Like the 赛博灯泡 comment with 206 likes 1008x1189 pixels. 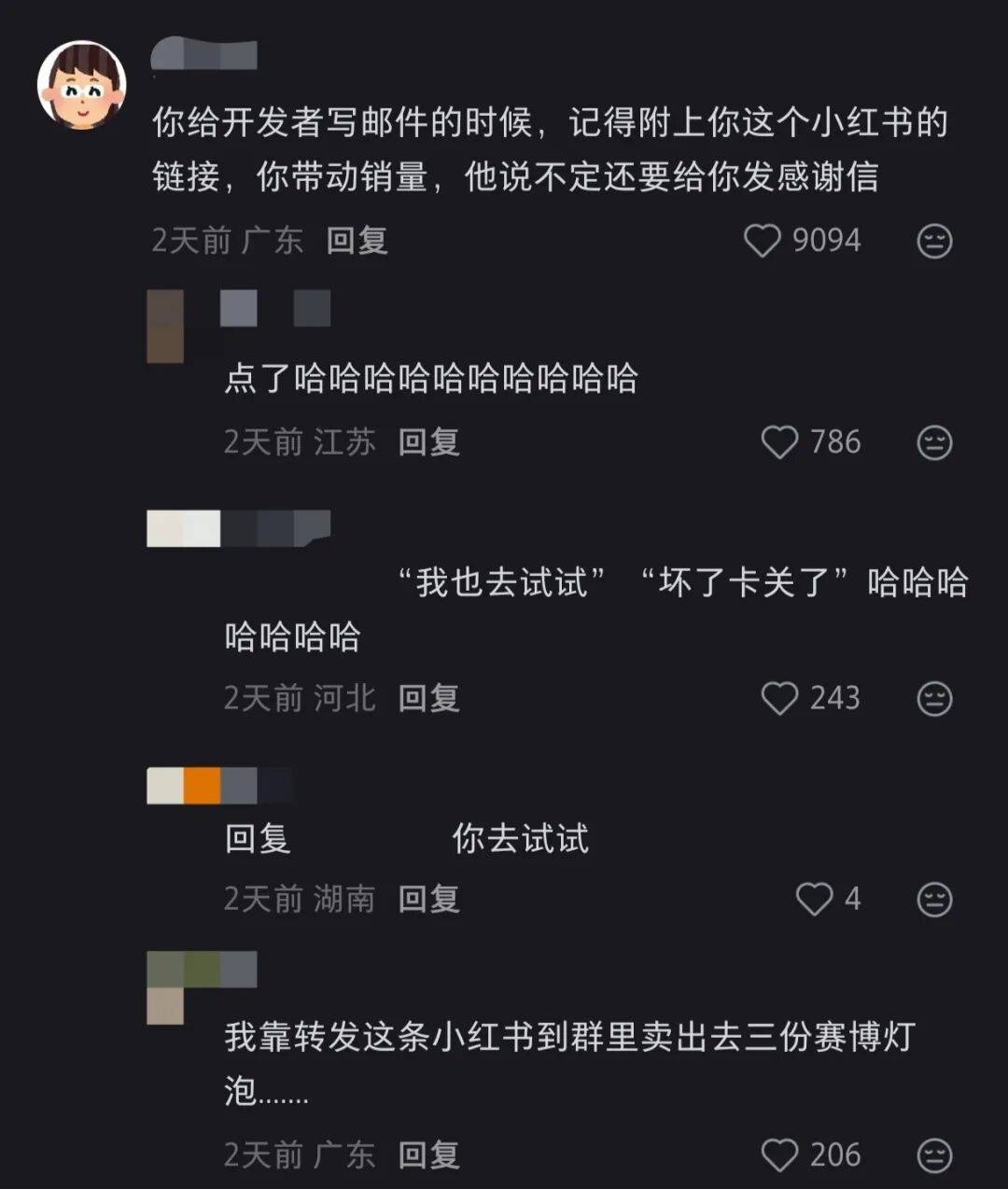(779, 1155)
